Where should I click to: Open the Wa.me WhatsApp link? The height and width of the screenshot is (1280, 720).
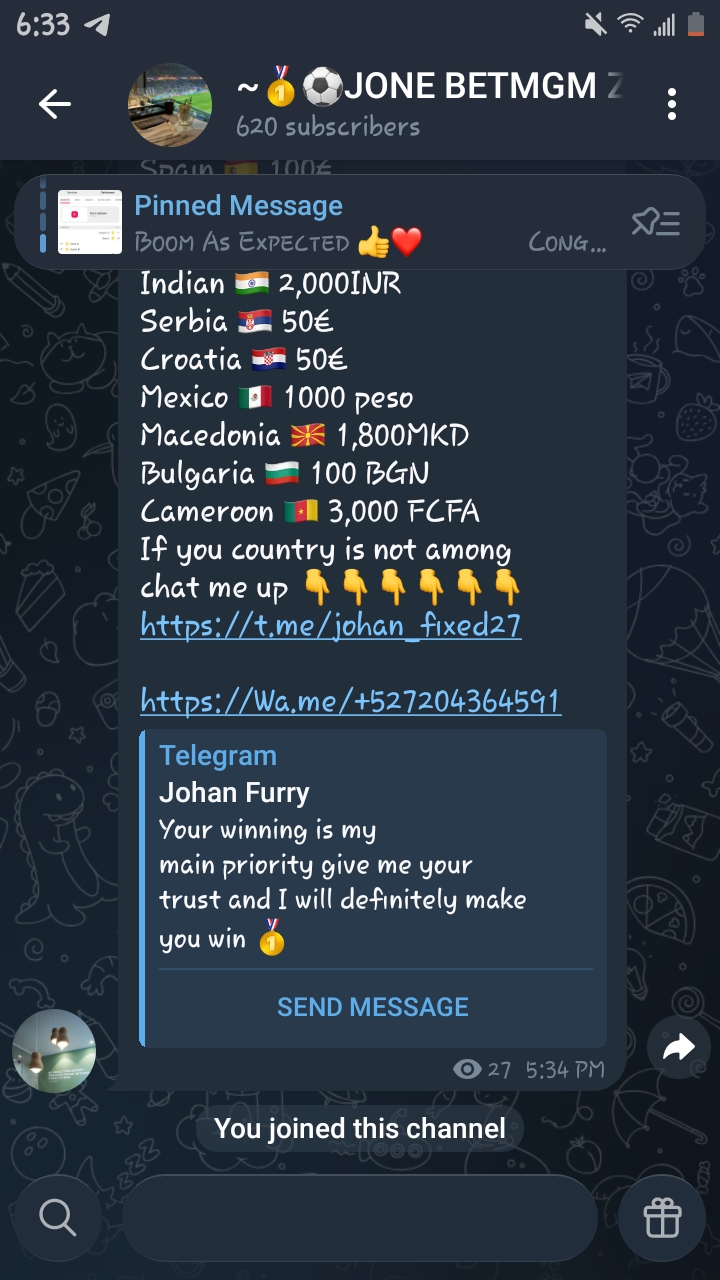click(x=350, y=701)
